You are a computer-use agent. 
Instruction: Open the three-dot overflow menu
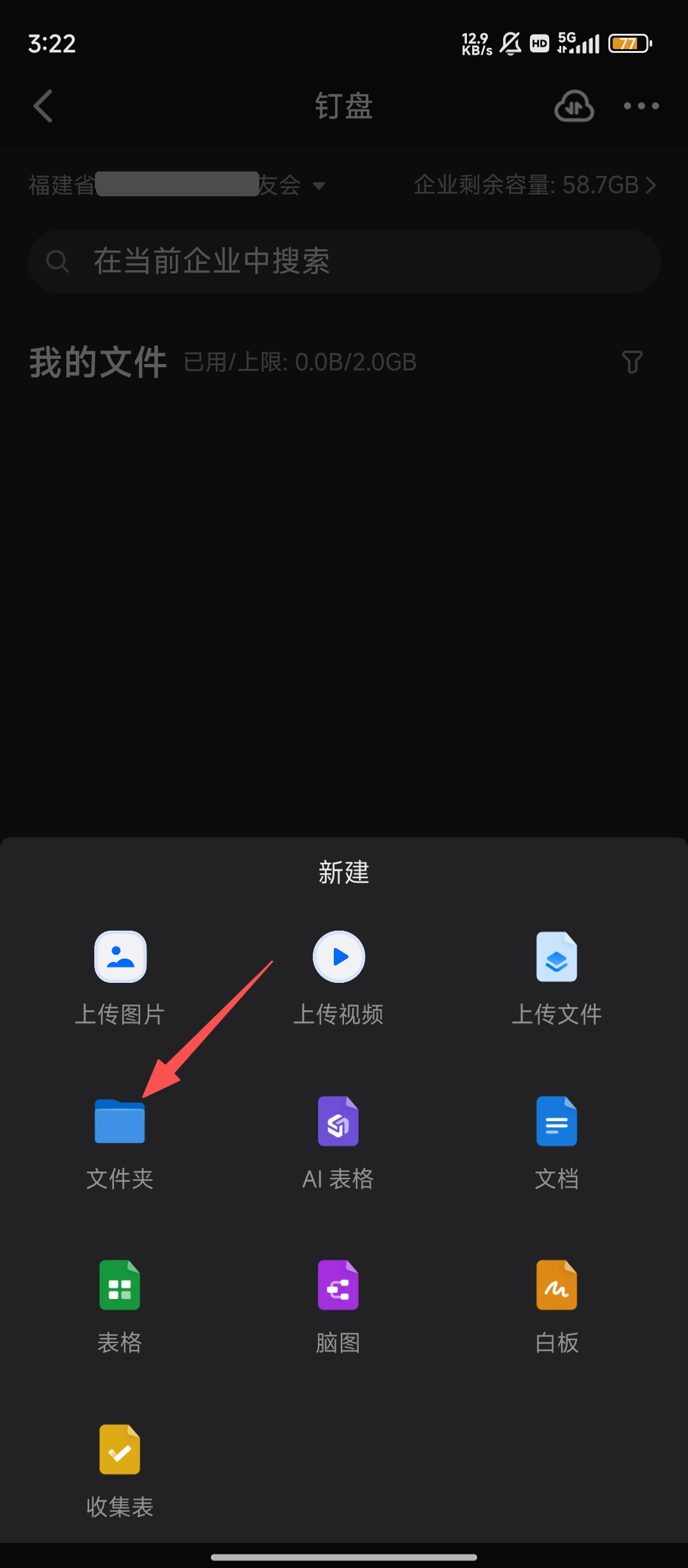641,106
